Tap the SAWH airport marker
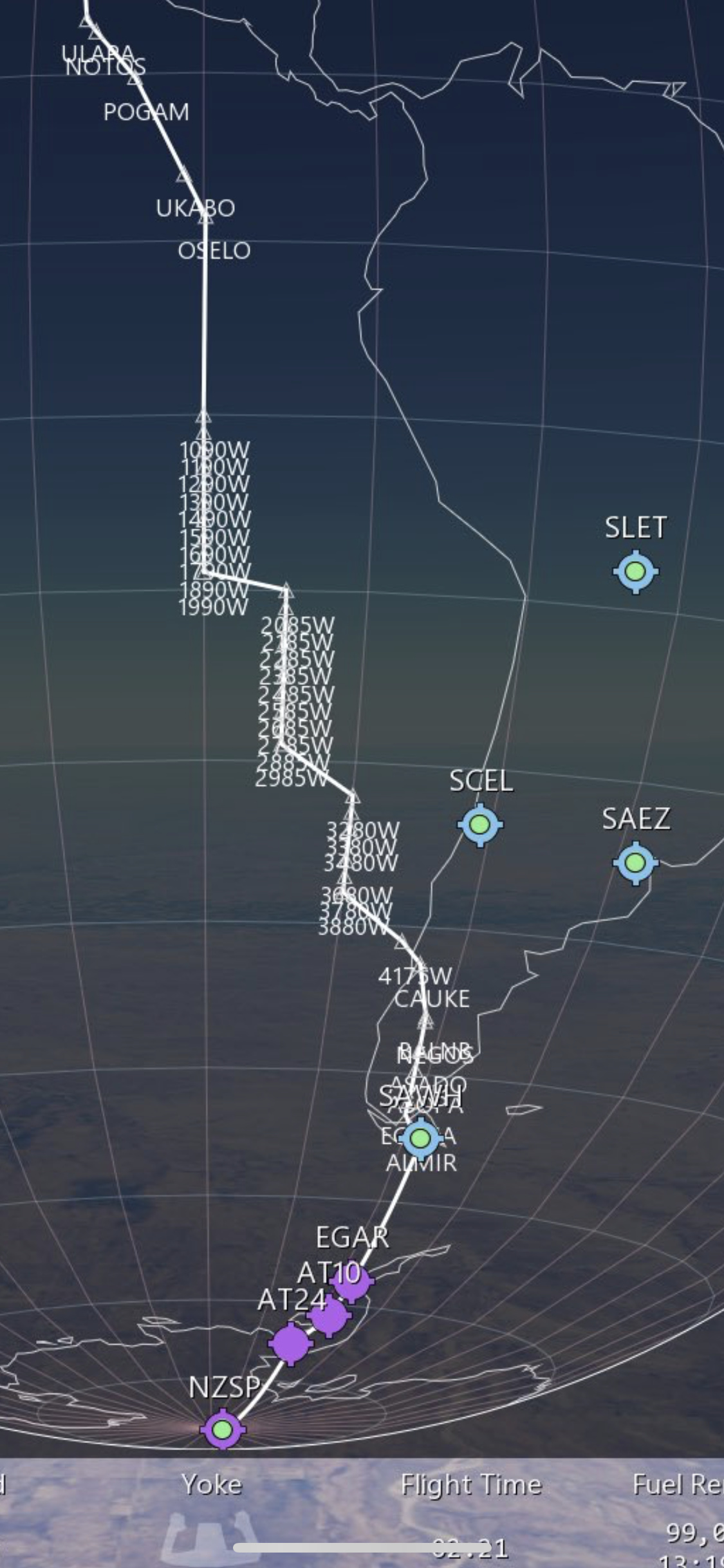Screen dimensions: 724x1568 pos(420,1138)
